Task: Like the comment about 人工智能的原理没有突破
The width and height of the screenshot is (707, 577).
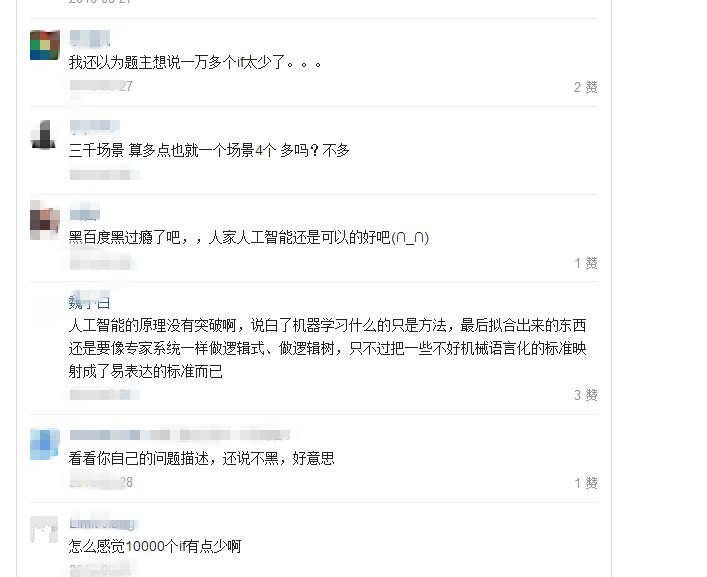Action: click(585, 395)
